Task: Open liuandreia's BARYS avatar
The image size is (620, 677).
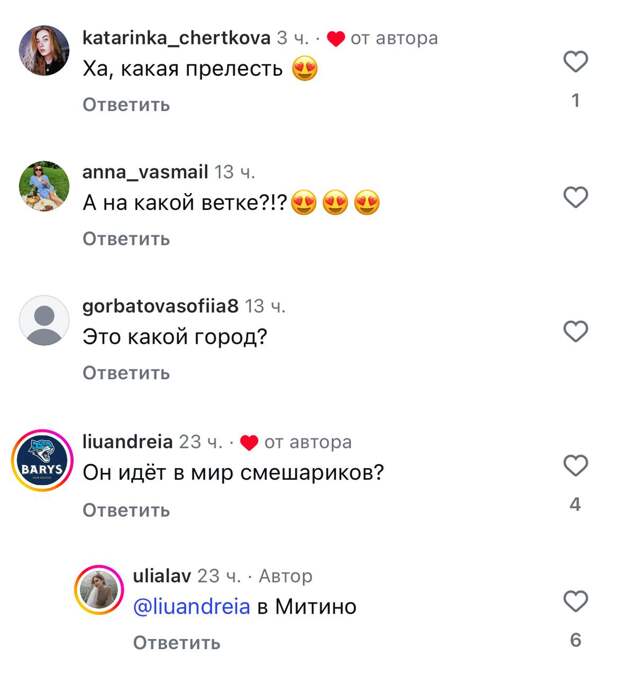Action: [44, 464]
